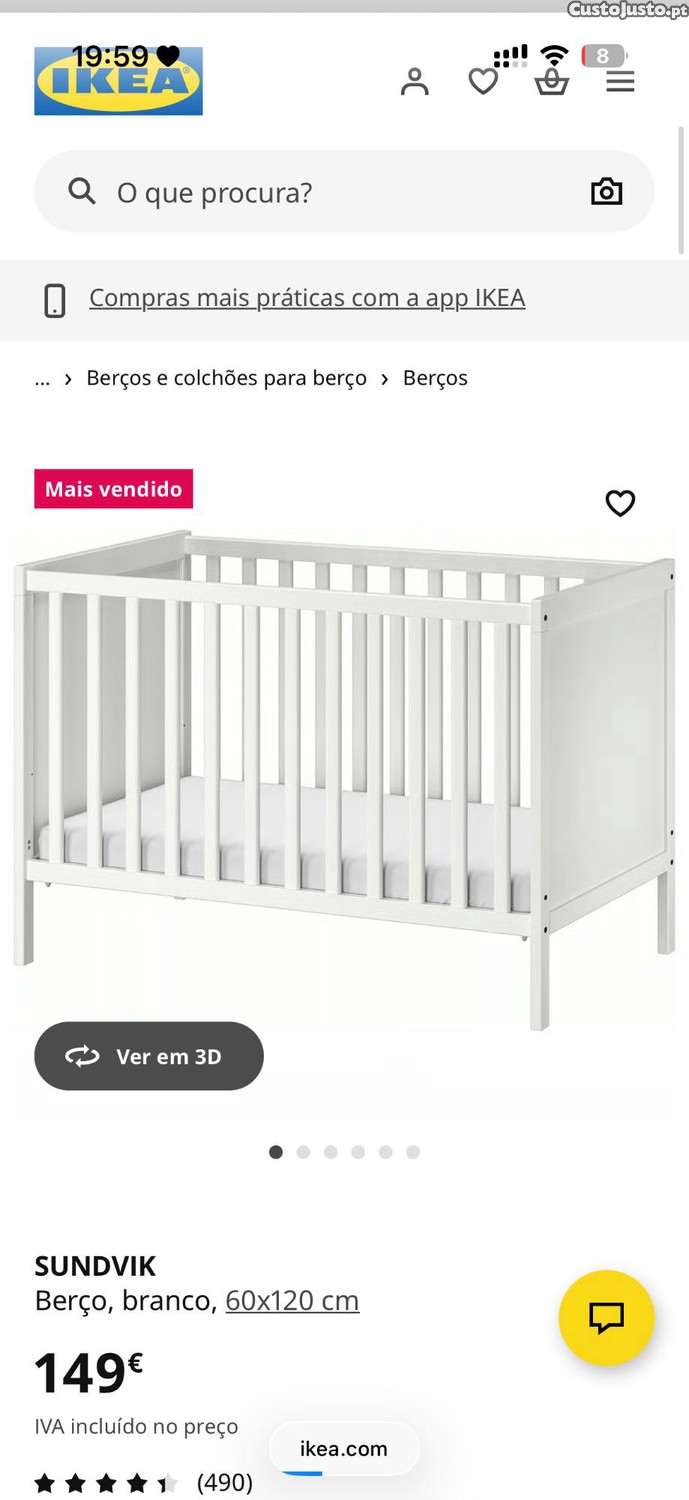The width and height of the screenshot is (689, 1500).
Task: Open the shopping basket
Action: coord(552,81)
